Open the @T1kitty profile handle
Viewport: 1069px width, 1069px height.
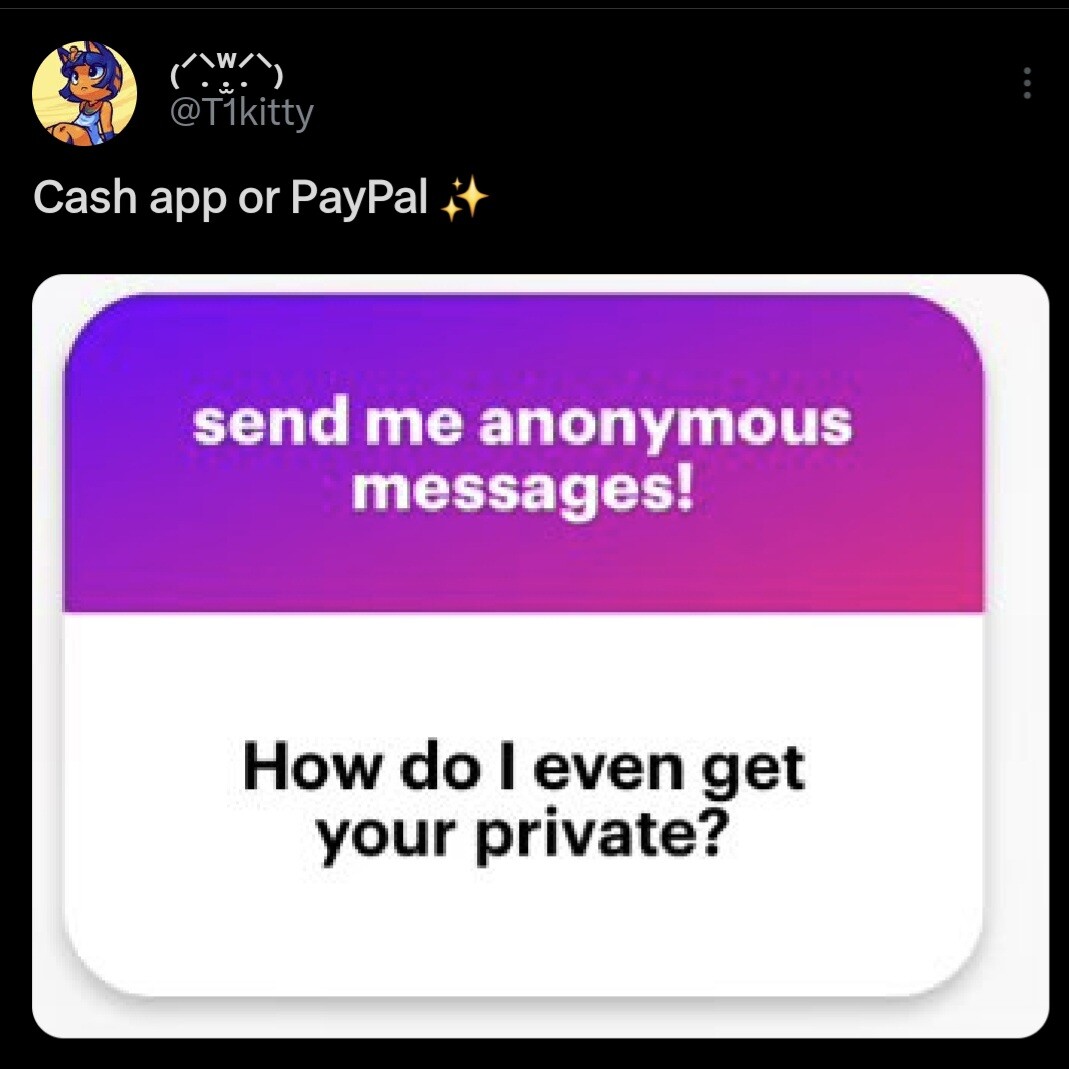click(242, 113)
